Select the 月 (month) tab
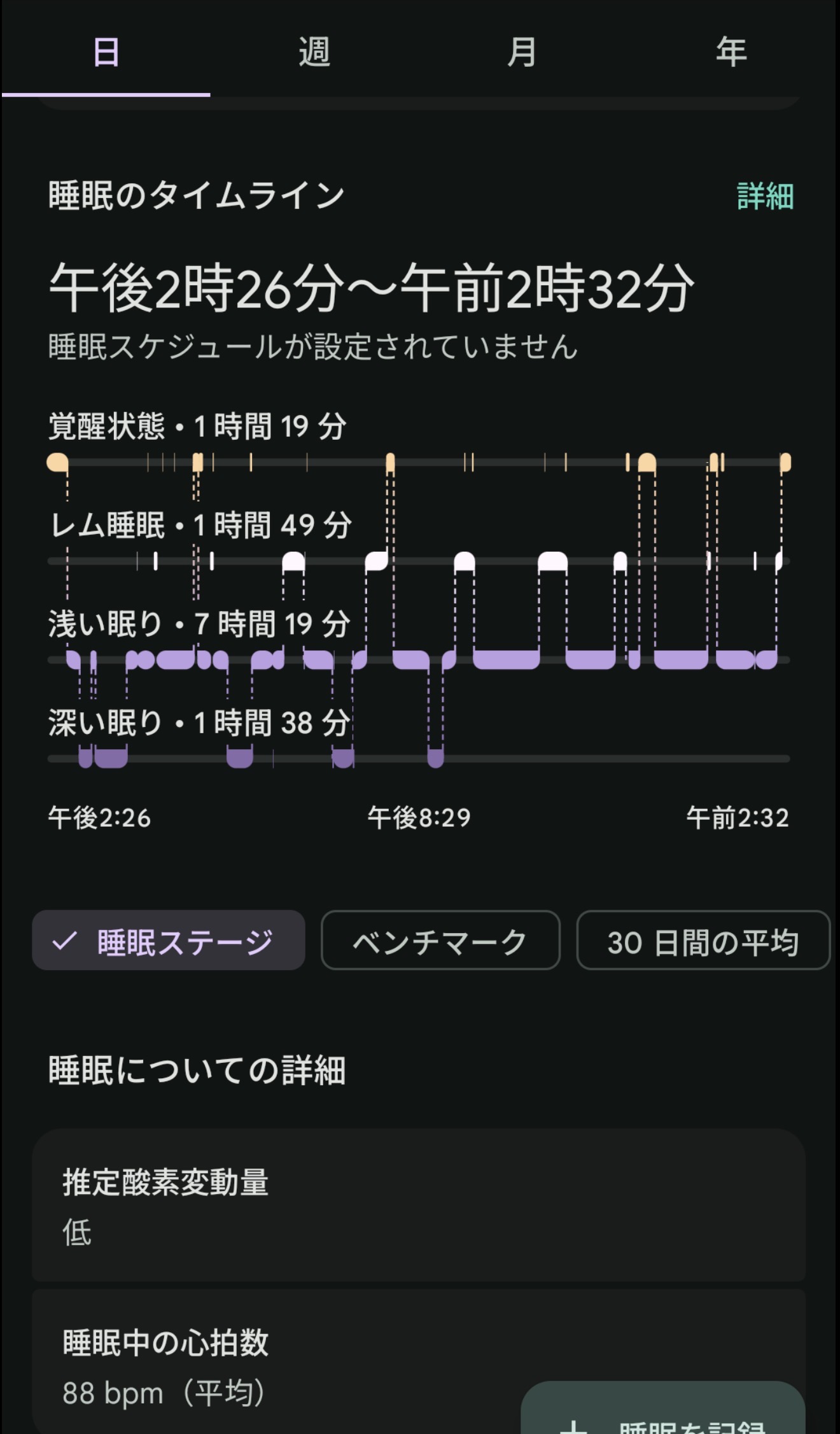This screenshot has width=840, height=1434. pyautogui.click(x=522, y=52)
